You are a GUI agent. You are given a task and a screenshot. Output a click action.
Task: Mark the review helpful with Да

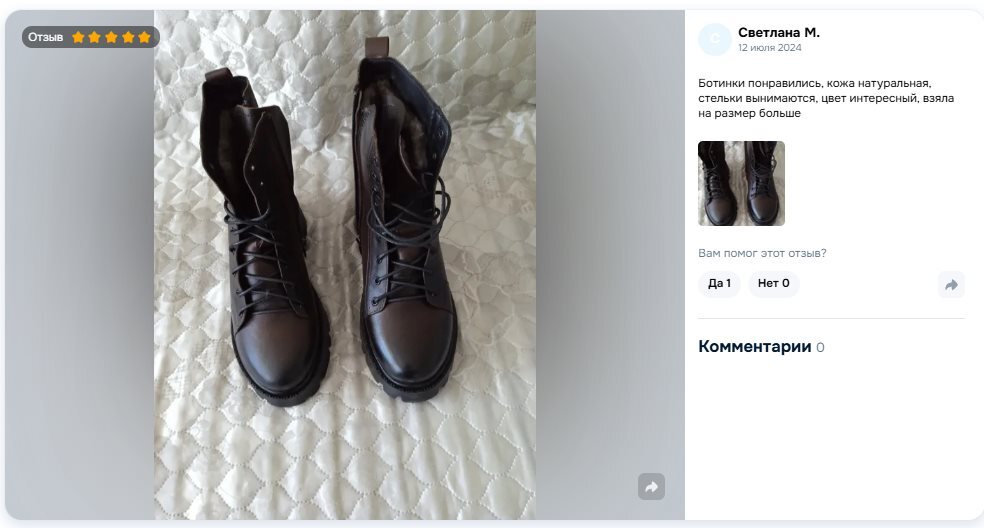tap(719, 284)
